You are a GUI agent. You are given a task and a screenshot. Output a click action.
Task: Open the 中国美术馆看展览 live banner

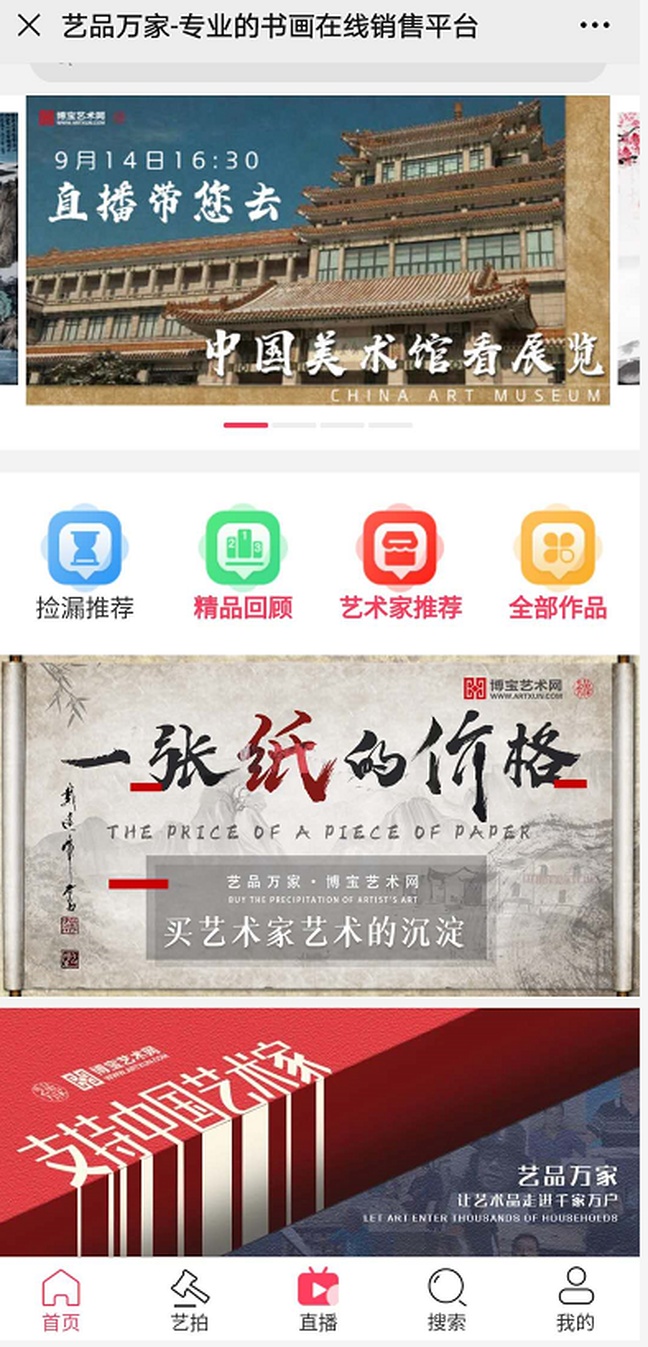[318, 250]
